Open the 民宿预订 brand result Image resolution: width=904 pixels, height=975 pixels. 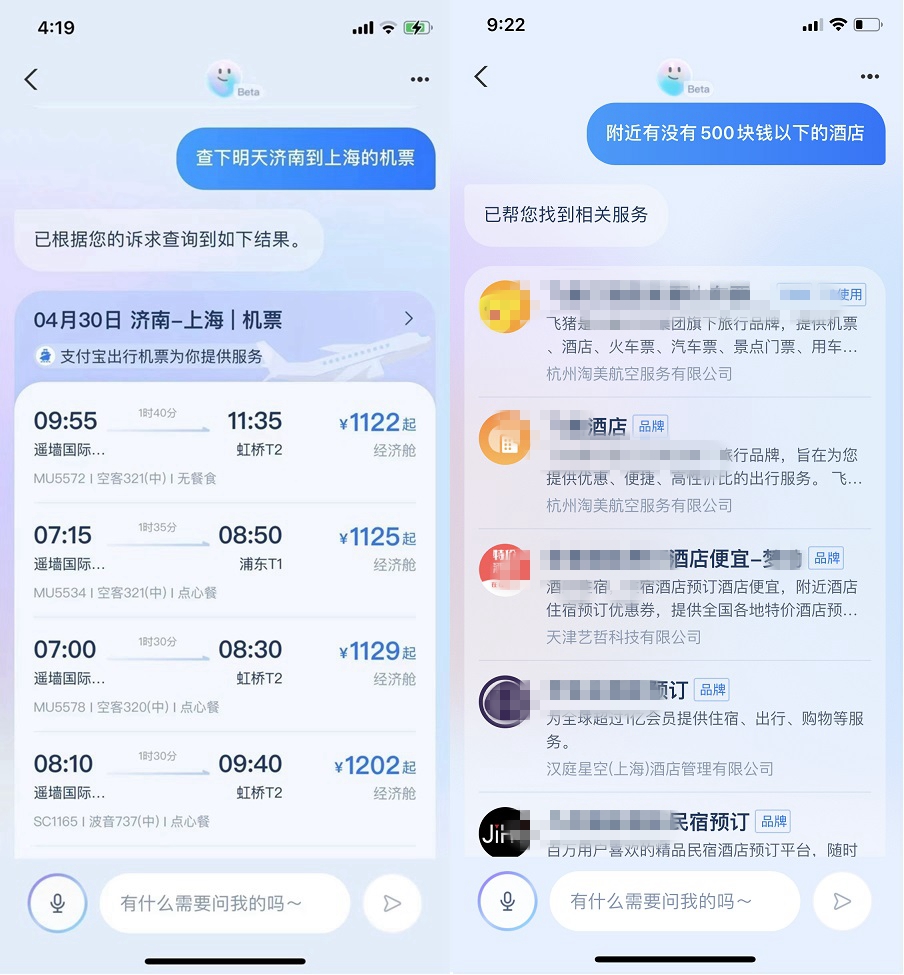(675, 830)
